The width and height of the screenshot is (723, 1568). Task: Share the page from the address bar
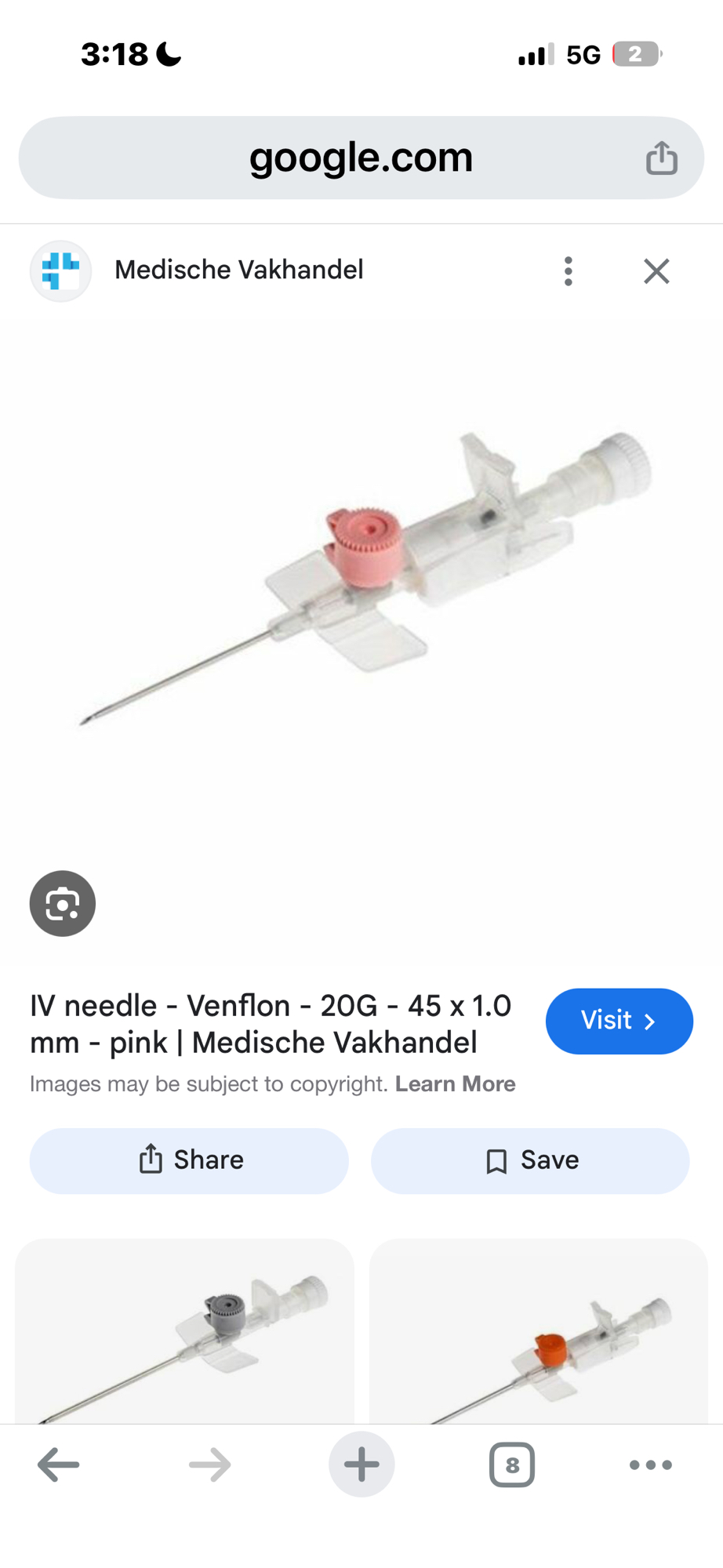point(661,158)
